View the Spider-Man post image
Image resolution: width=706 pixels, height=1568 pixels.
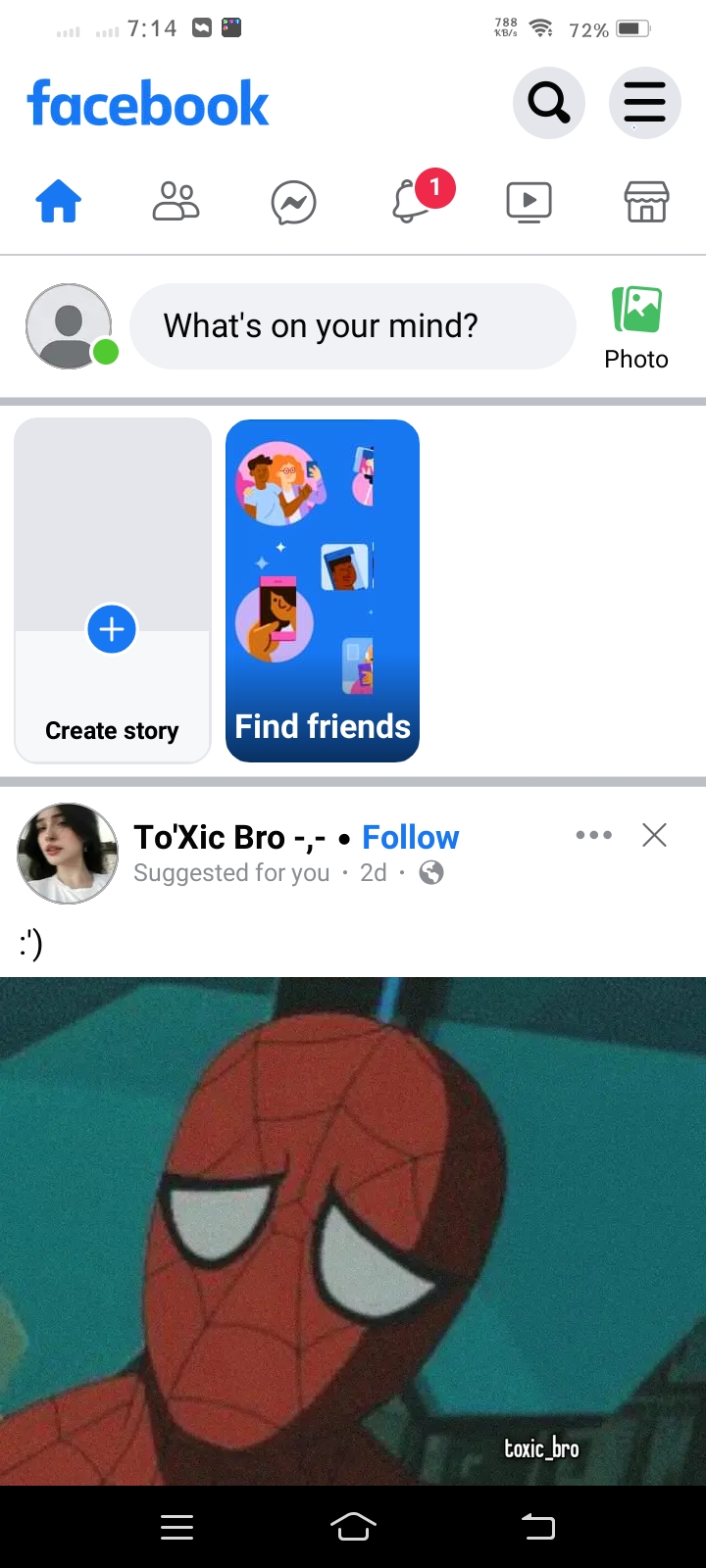click(x=353, y=1230)
